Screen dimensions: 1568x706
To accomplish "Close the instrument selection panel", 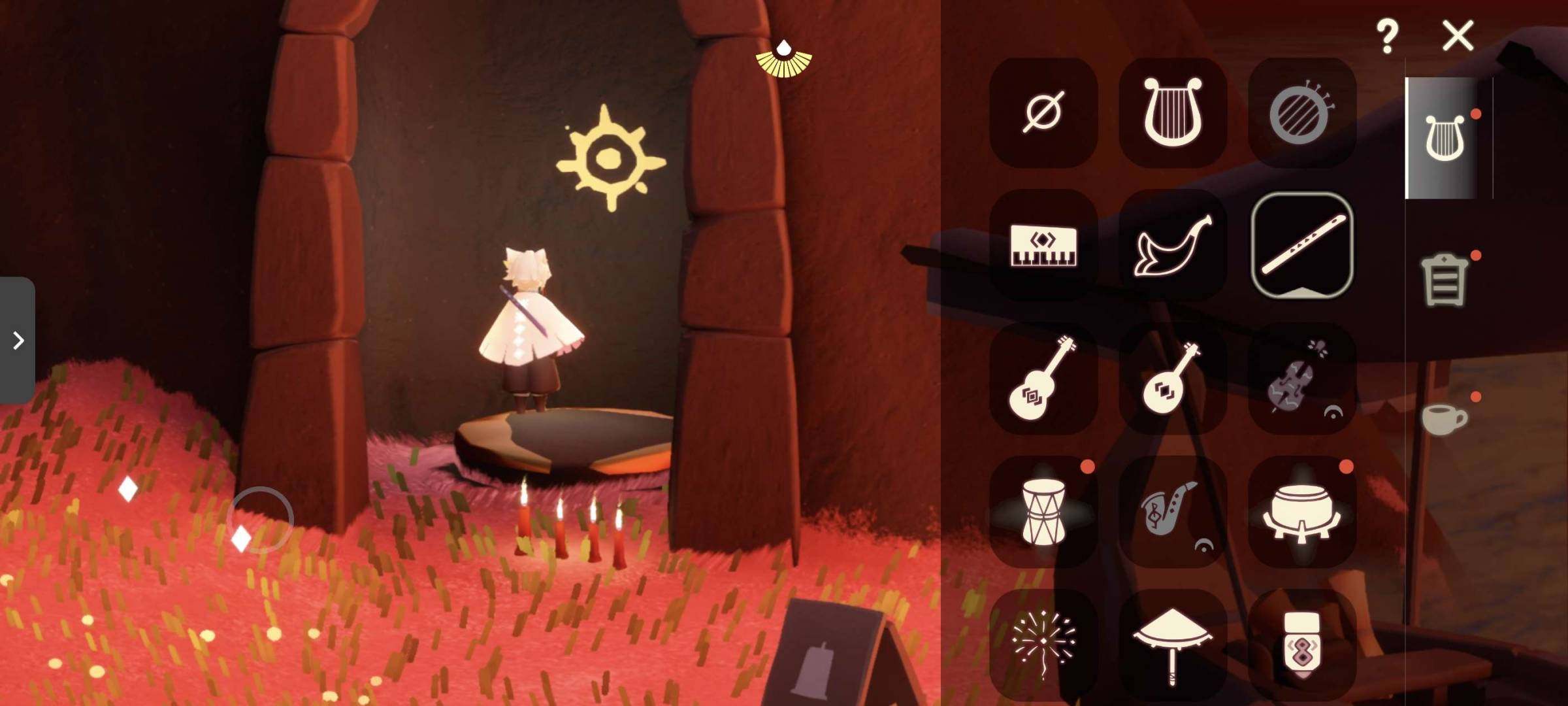I will coord(1458,35).
